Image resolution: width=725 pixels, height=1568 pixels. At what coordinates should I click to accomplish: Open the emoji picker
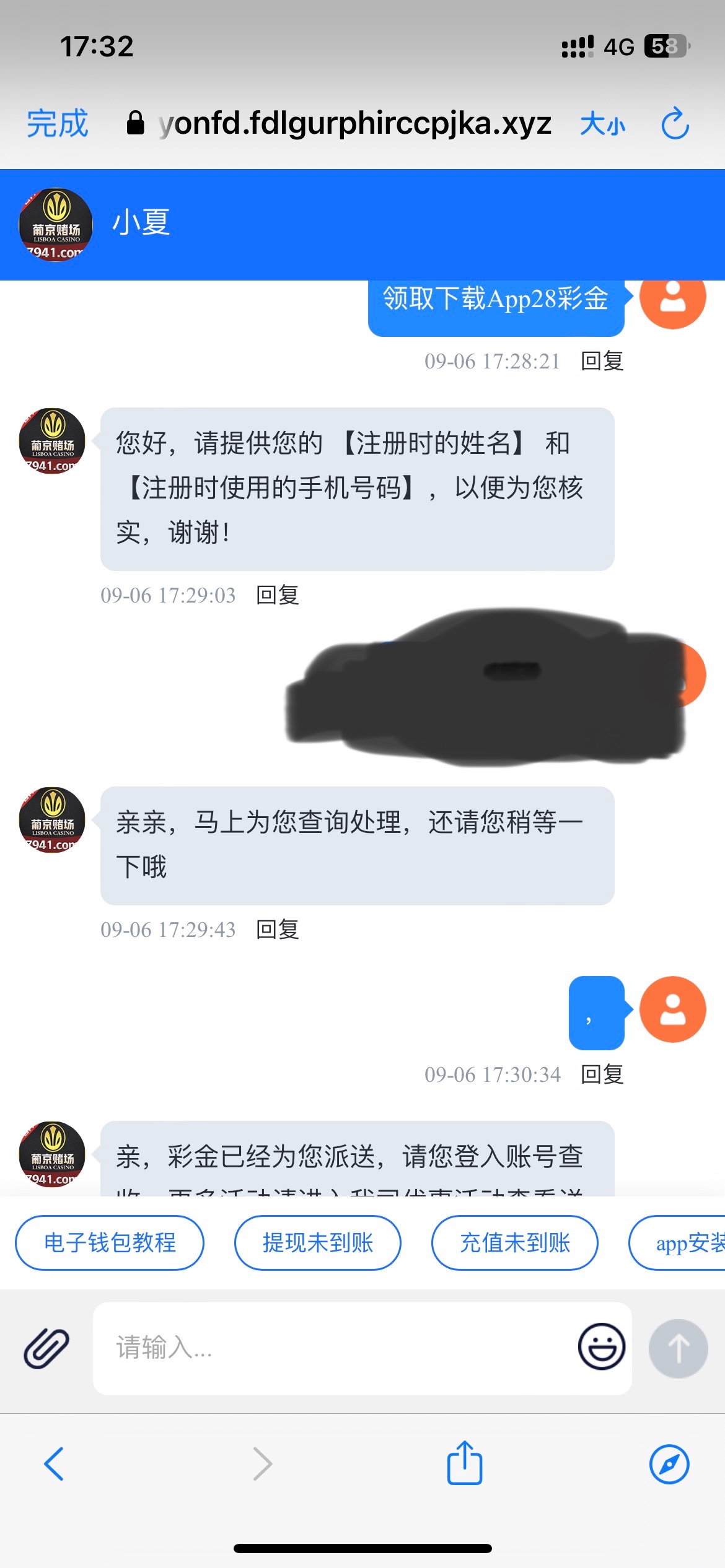click(x=601, y=1347)
